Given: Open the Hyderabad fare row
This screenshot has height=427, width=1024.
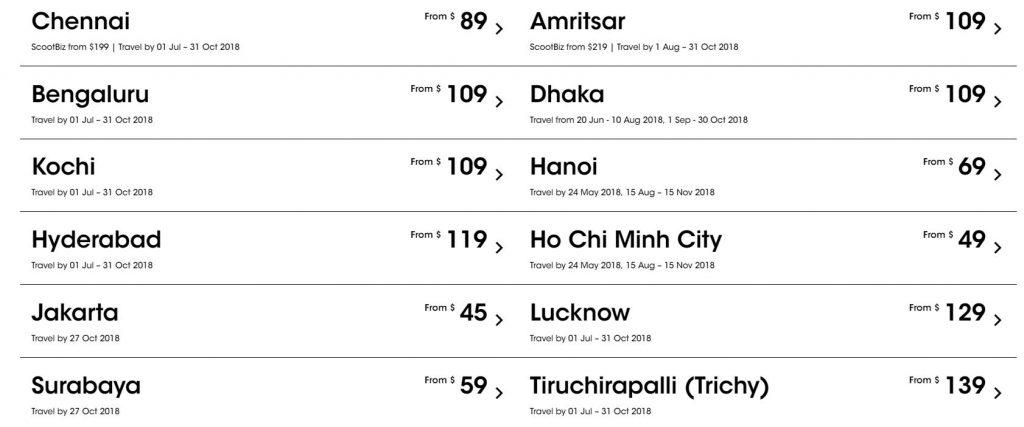Looking at the screenshot, I should [x=96, y=240].
